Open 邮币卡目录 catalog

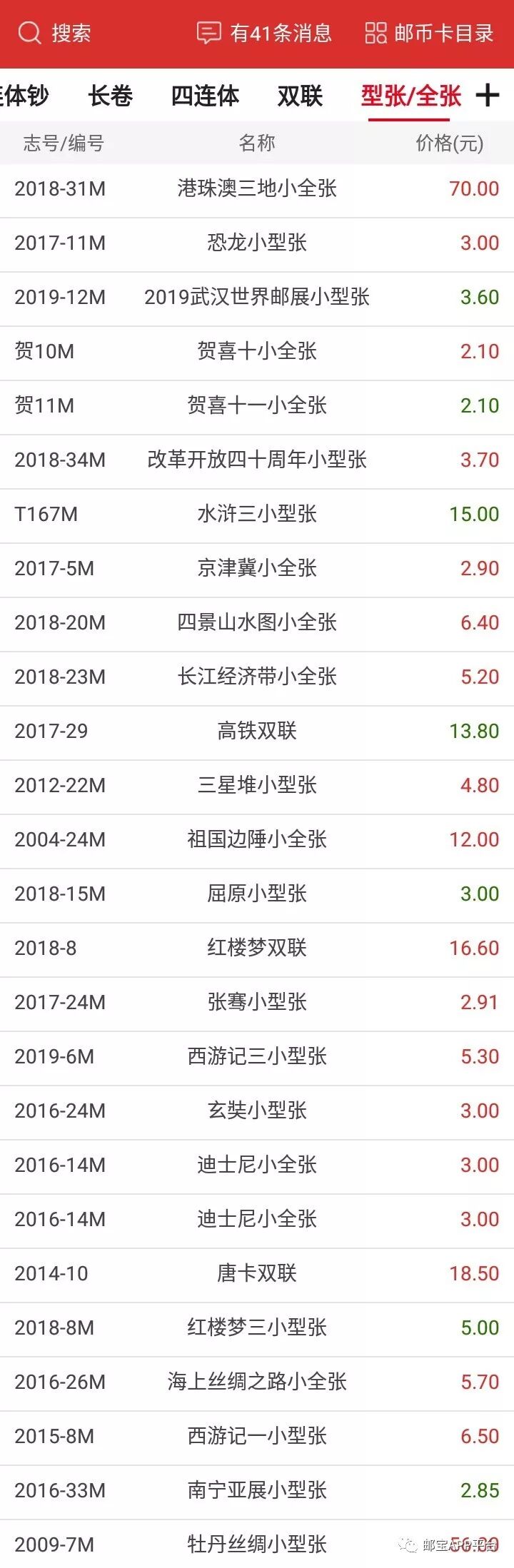point(429,33)
